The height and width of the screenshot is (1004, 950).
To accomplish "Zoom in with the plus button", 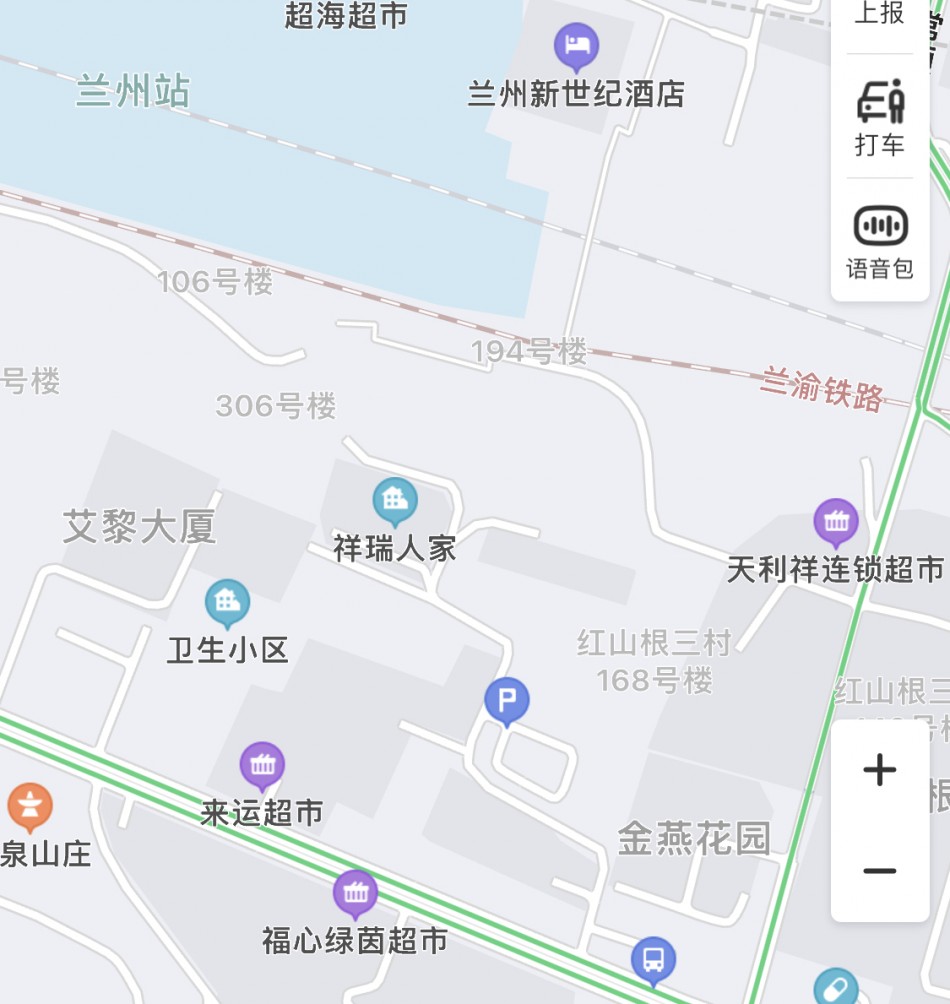I will (x=880, y=770).
